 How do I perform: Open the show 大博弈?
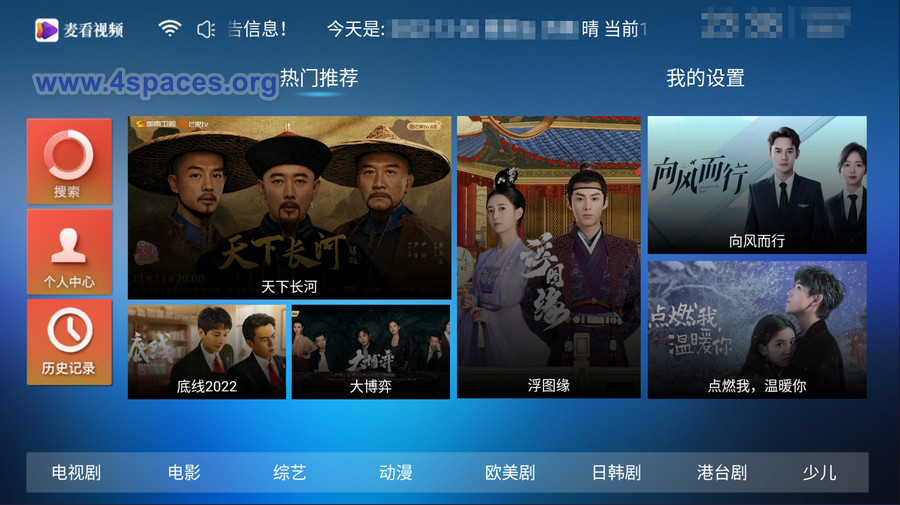(370, 351)
